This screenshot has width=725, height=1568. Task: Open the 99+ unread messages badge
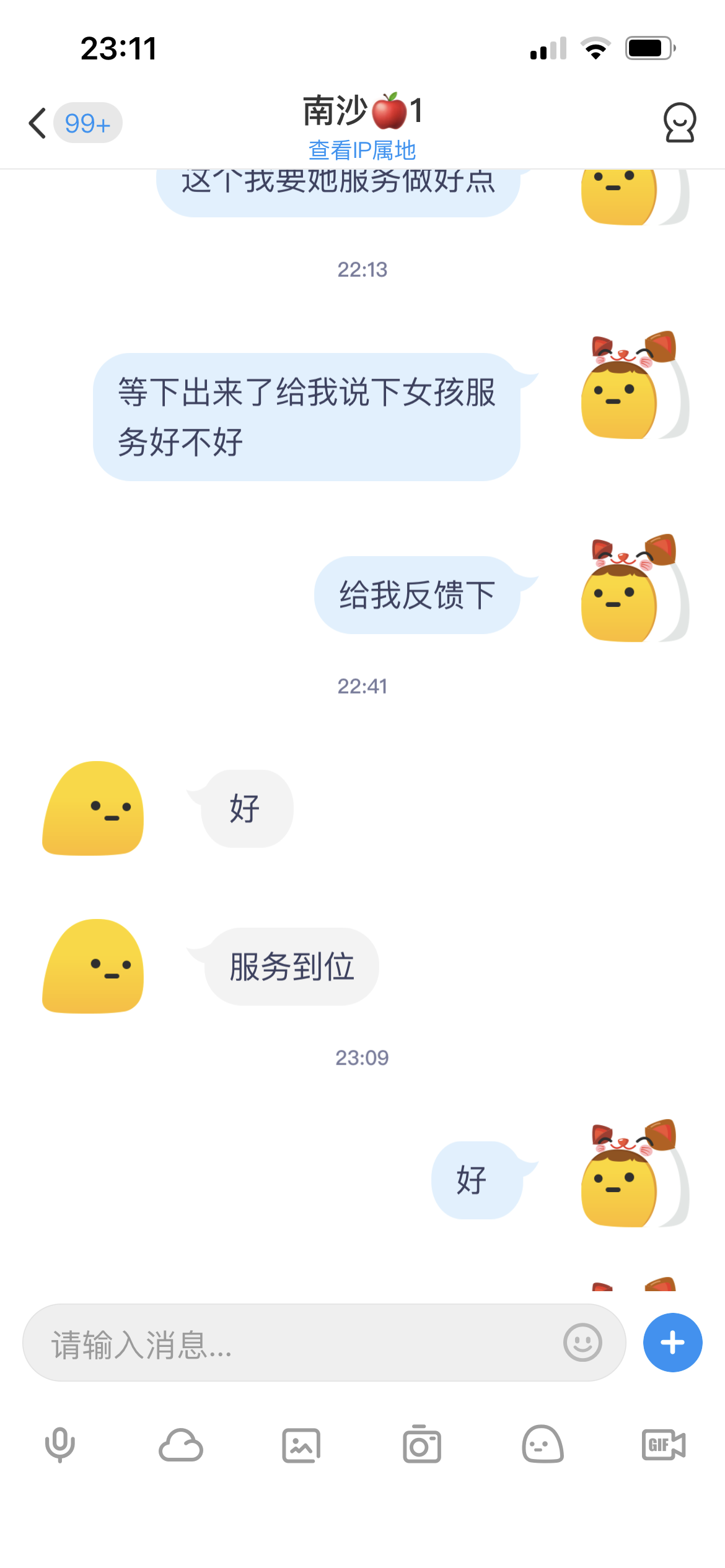[x=87, y=123]
